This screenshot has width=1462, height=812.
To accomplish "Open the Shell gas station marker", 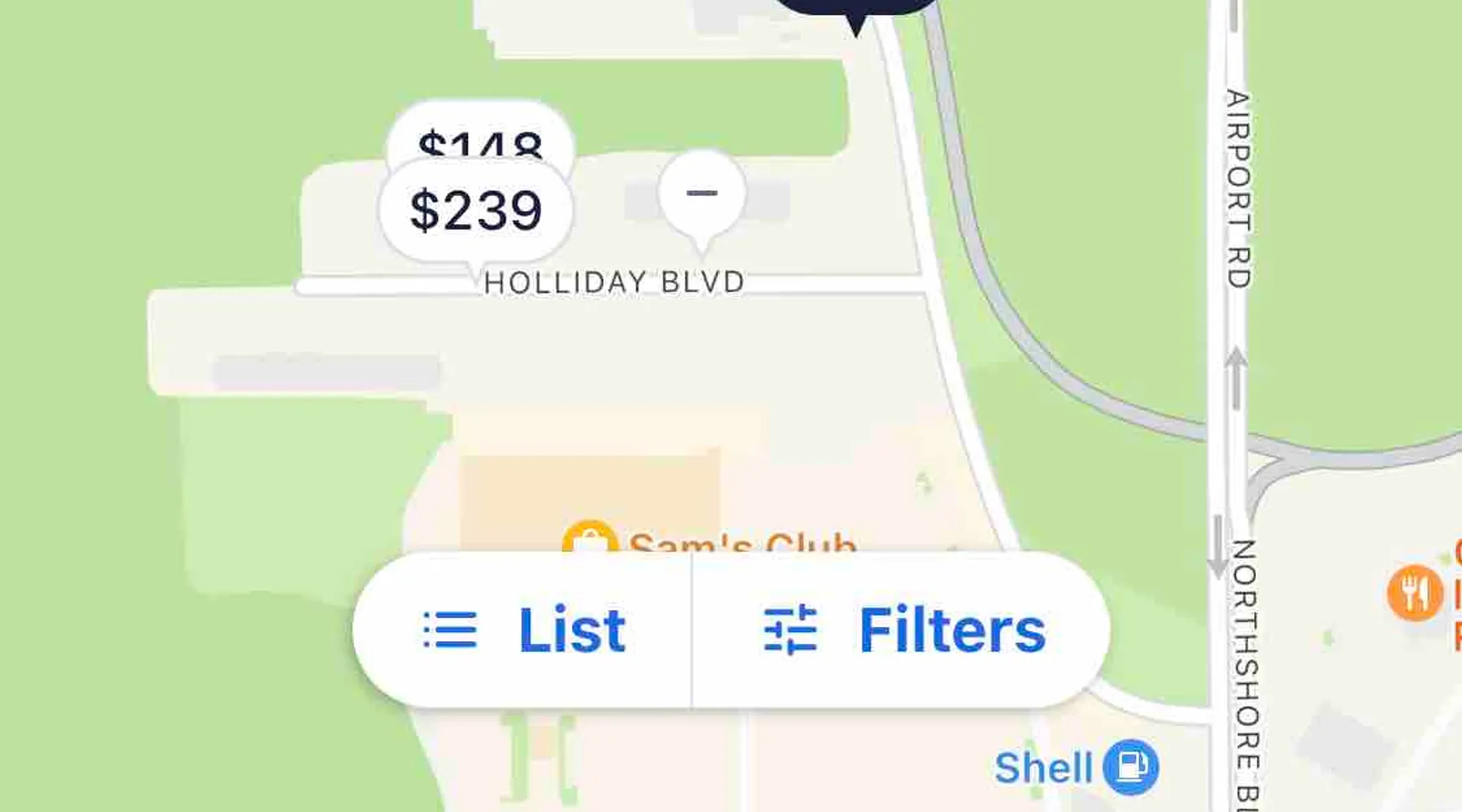I will click(x=1130, y=767).
